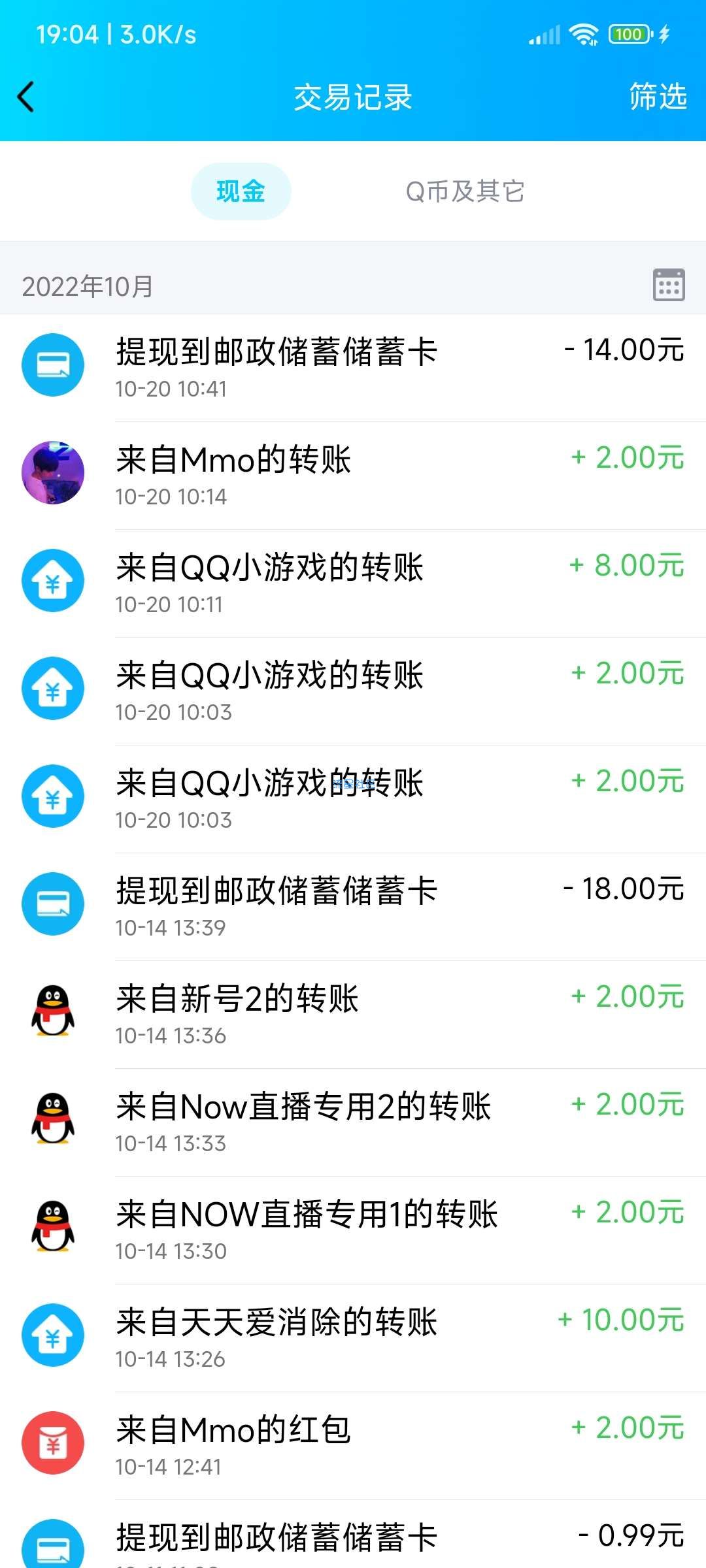
Task: Open the transfer from 新号2
Action: 353,1015
